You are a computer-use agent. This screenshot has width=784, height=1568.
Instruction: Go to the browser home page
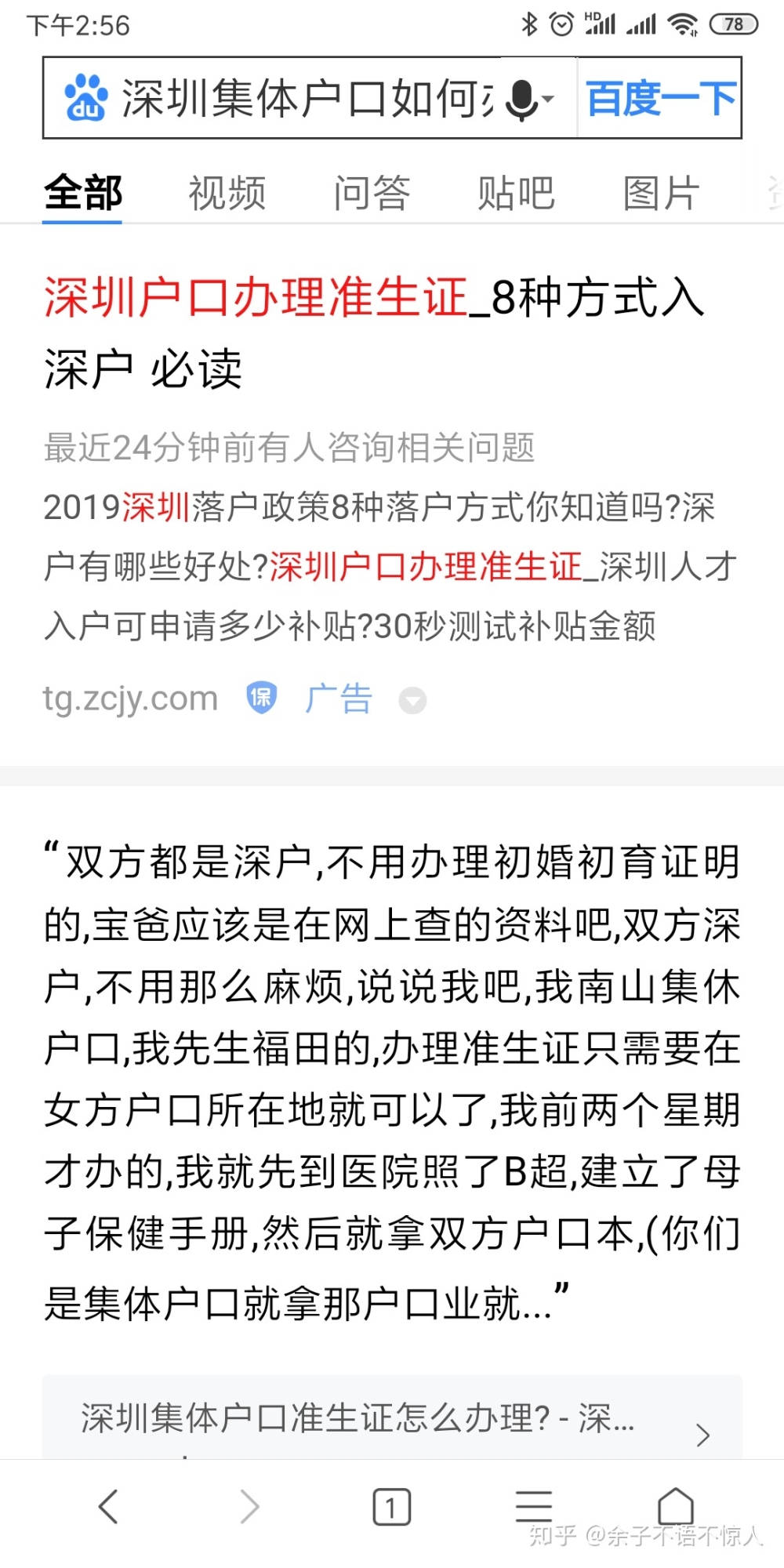[x=675, y=1506]
